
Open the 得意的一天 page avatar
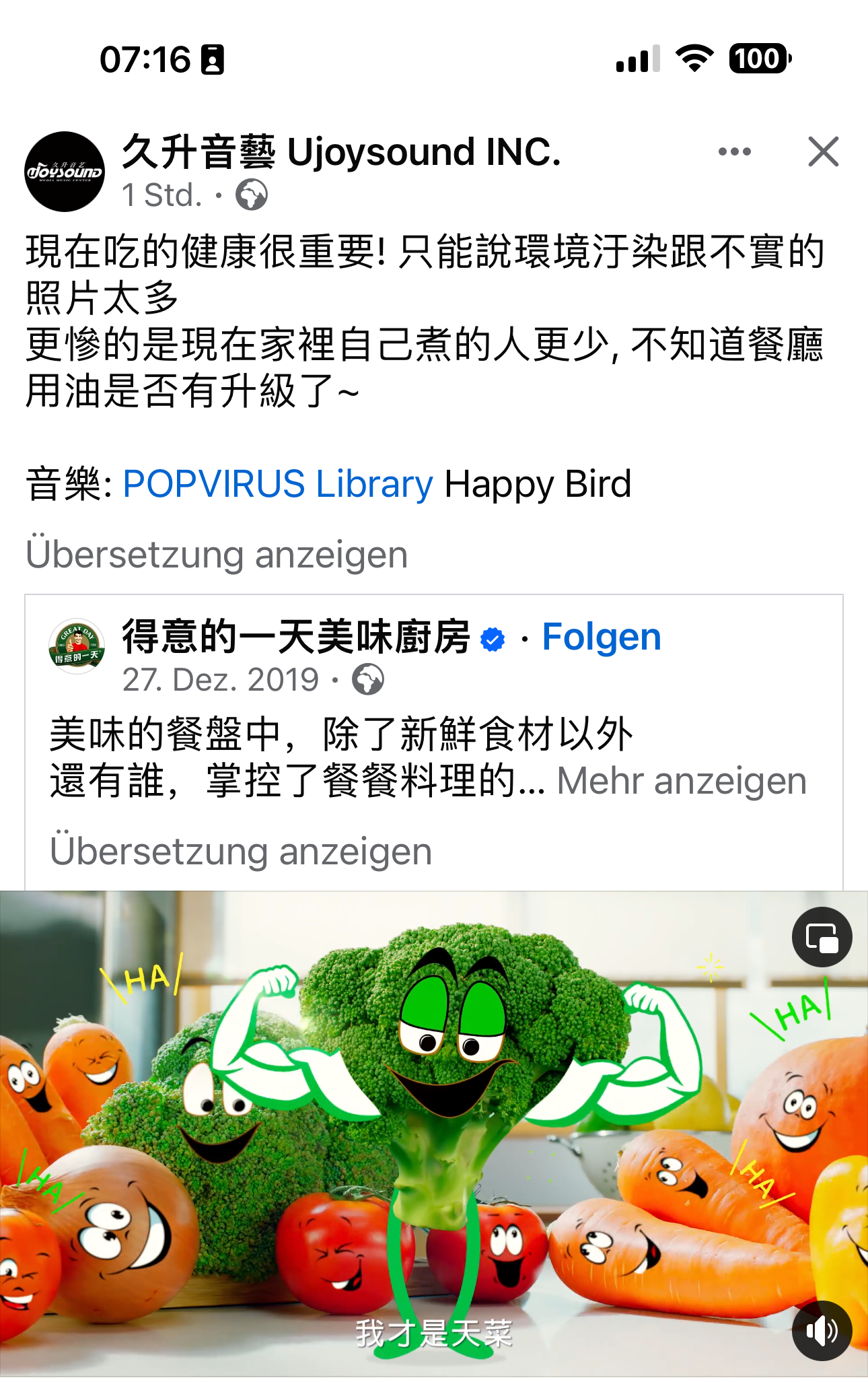(x=77, y=646)
